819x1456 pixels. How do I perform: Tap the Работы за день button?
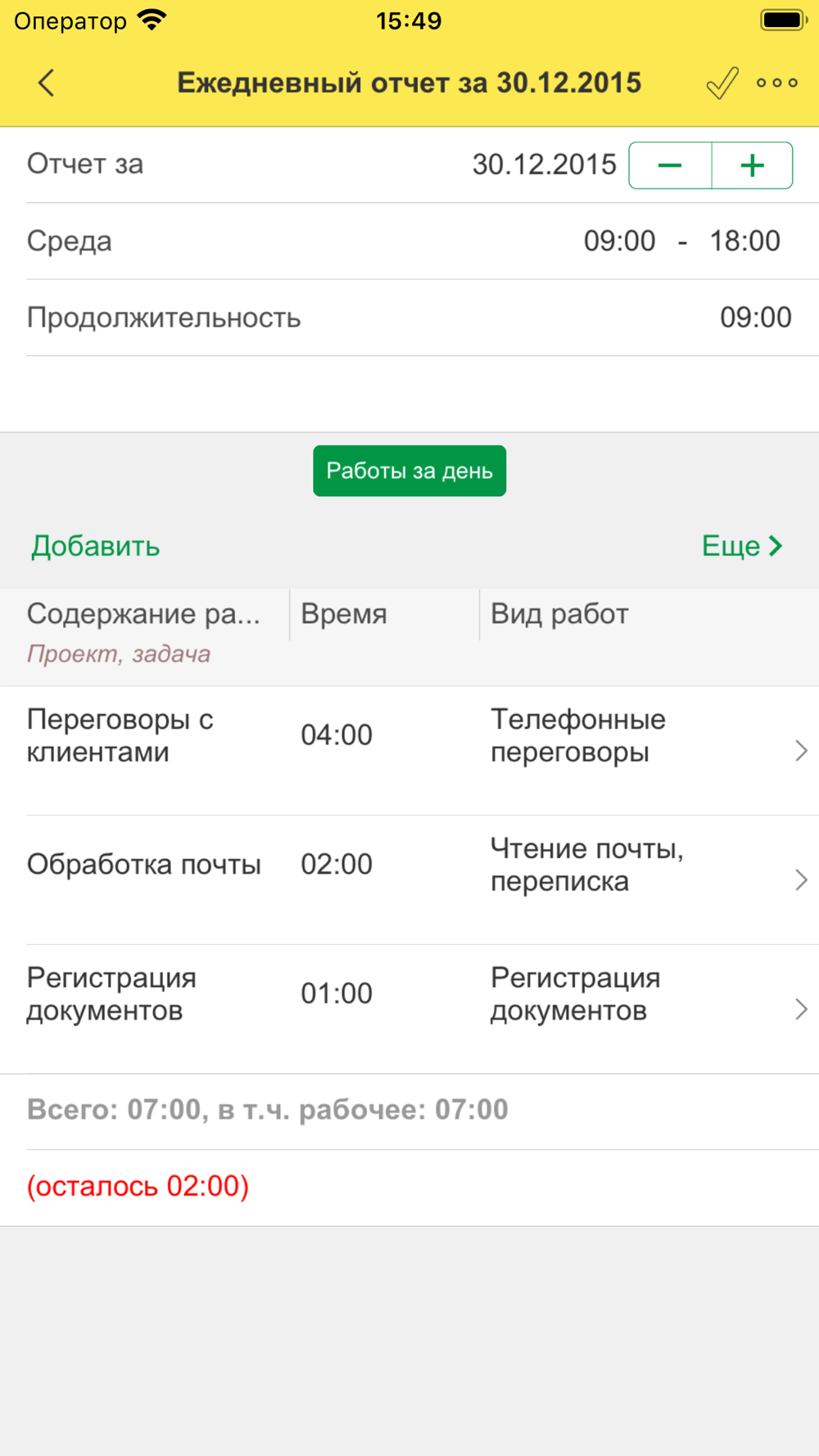coord(409,471)
